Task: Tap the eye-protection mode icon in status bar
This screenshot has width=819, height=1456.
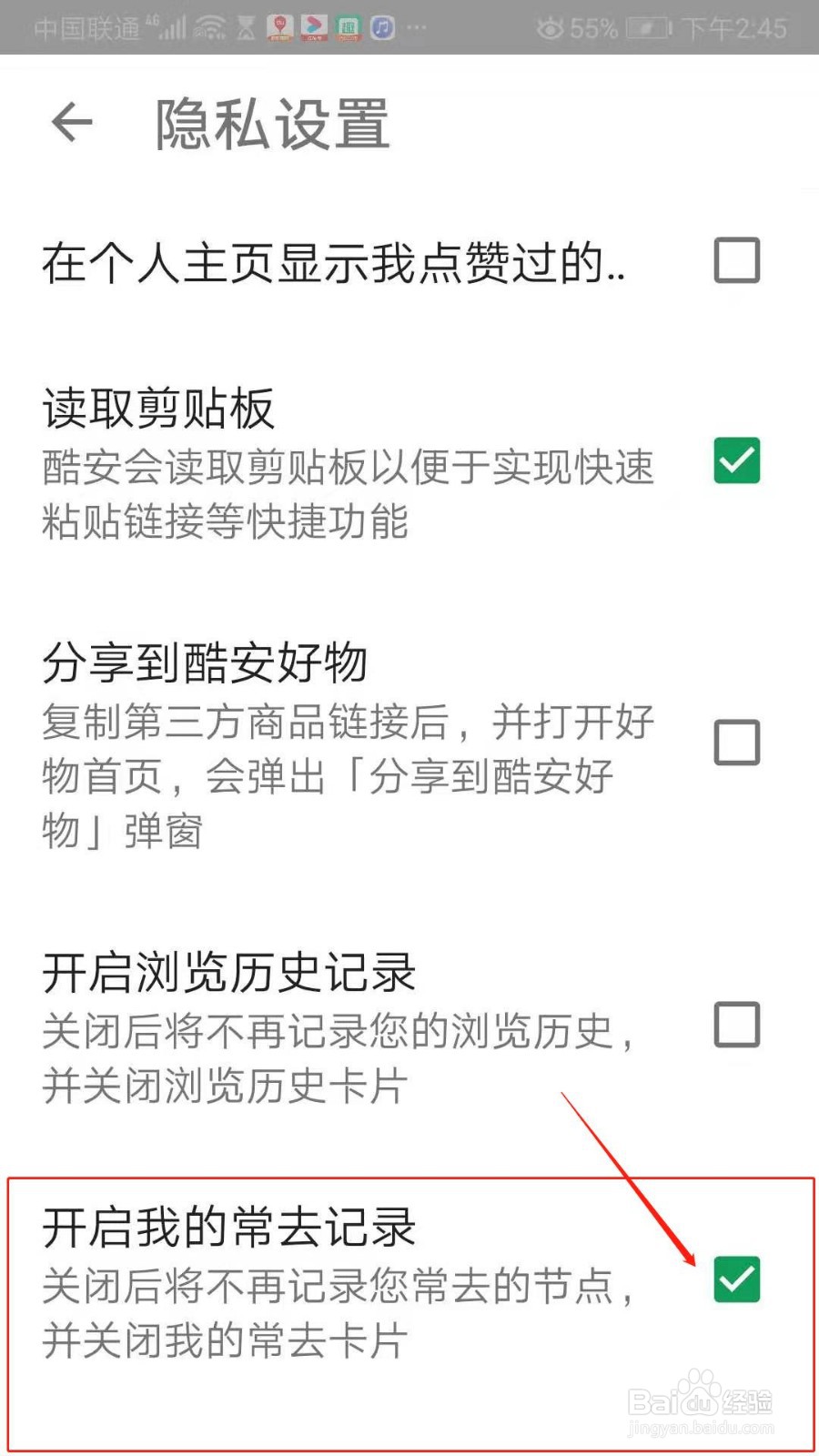Action: click(x=550, y=29)
